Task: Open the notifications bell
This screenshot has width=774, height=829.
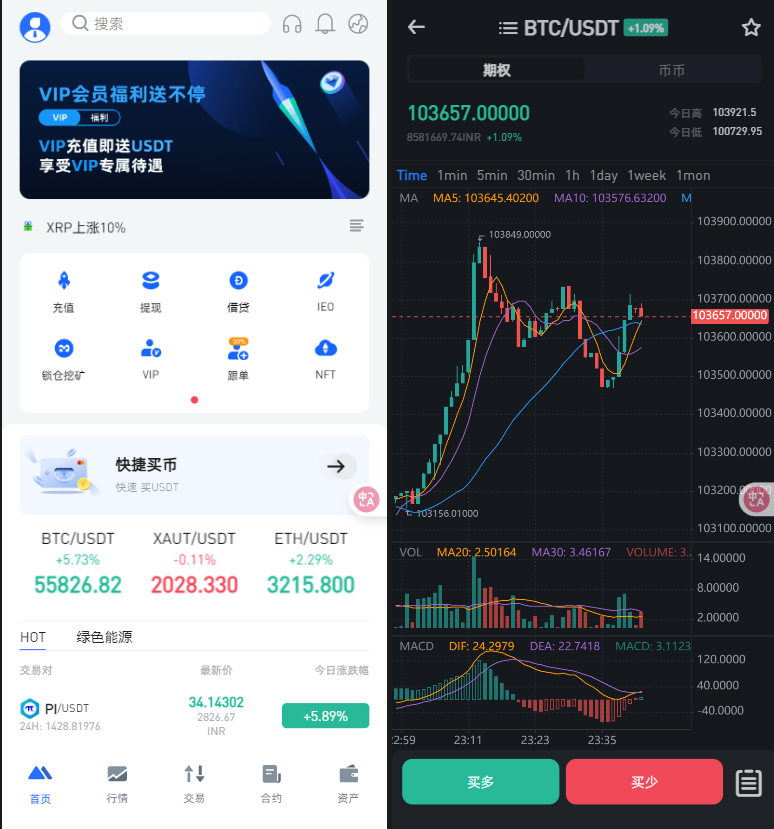Action: click(x=325, y=24)
